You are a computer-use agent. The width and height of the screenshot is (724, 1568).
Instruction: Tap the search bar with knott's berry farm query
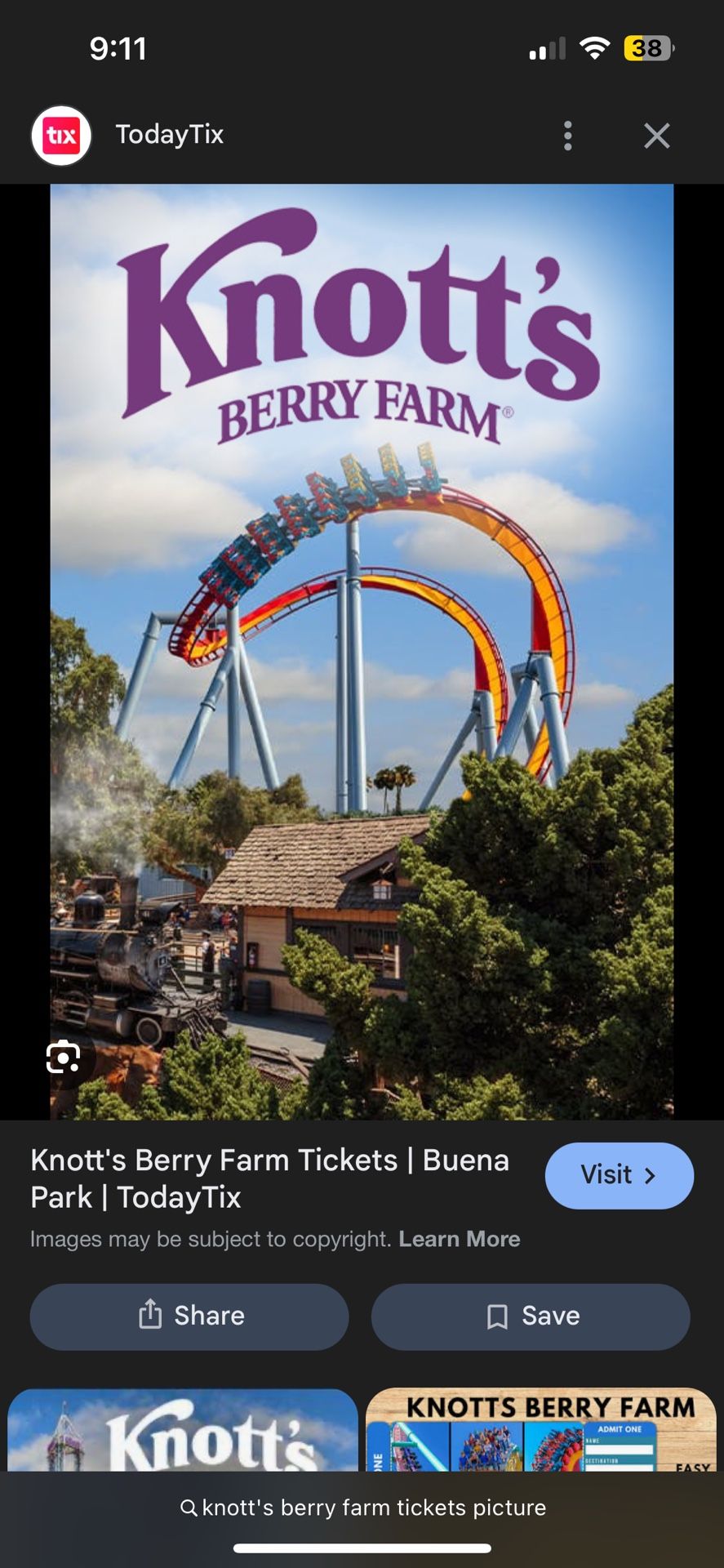(362, 1508)
